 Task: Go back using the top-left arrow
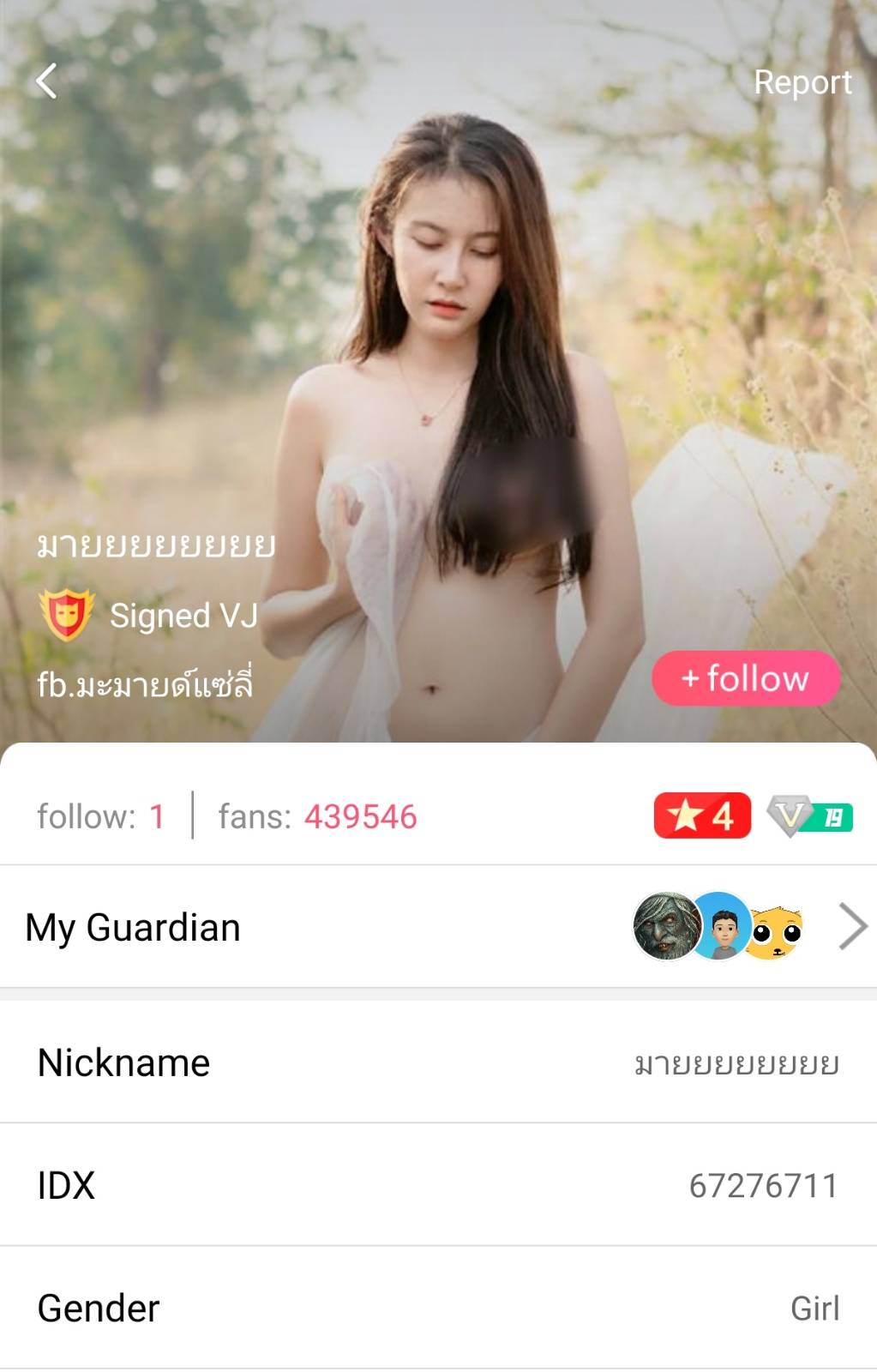tap(46, 81)
